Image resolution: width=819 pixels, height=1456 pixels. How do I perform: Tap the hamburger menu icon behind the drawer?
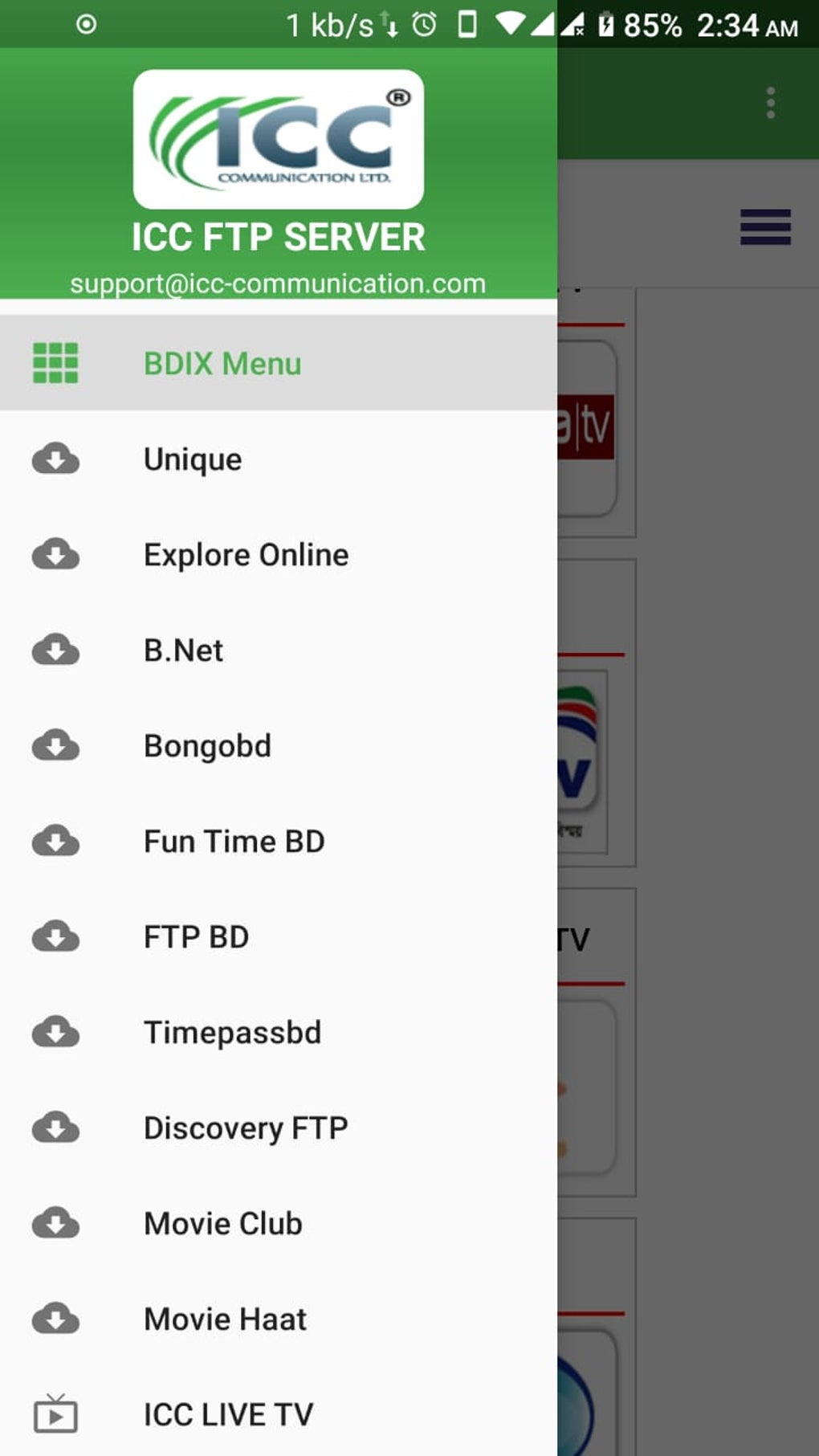click(765, 226)
